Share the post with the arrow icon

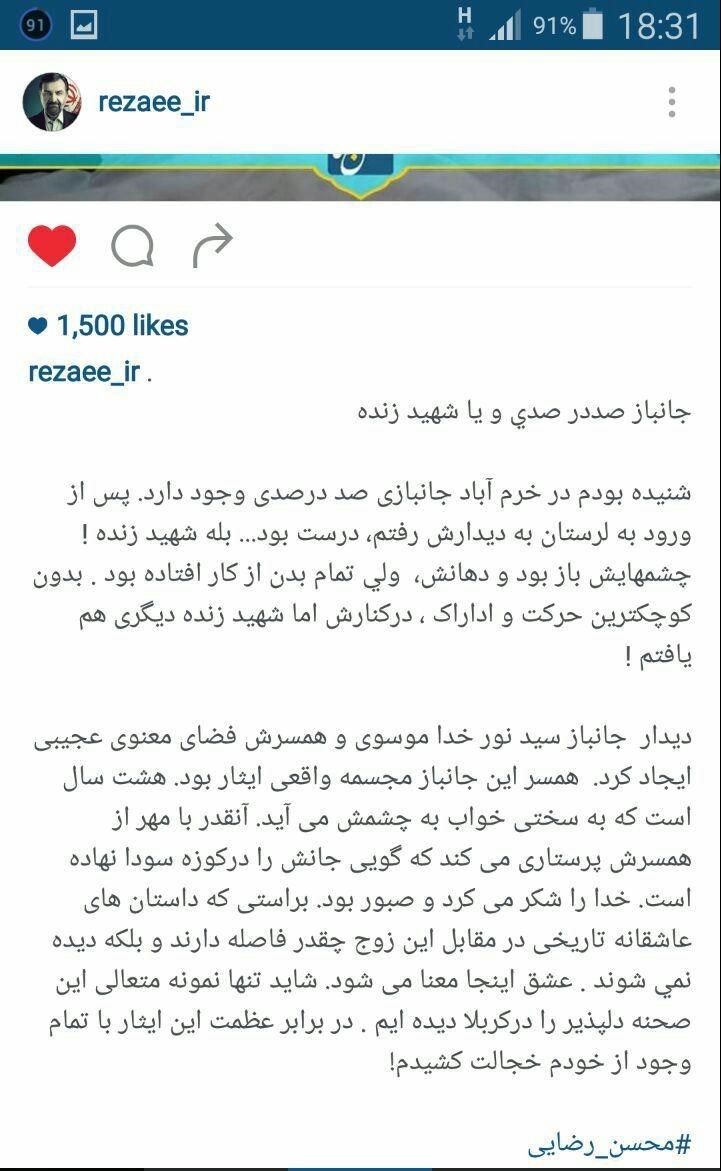coord(212,246)
